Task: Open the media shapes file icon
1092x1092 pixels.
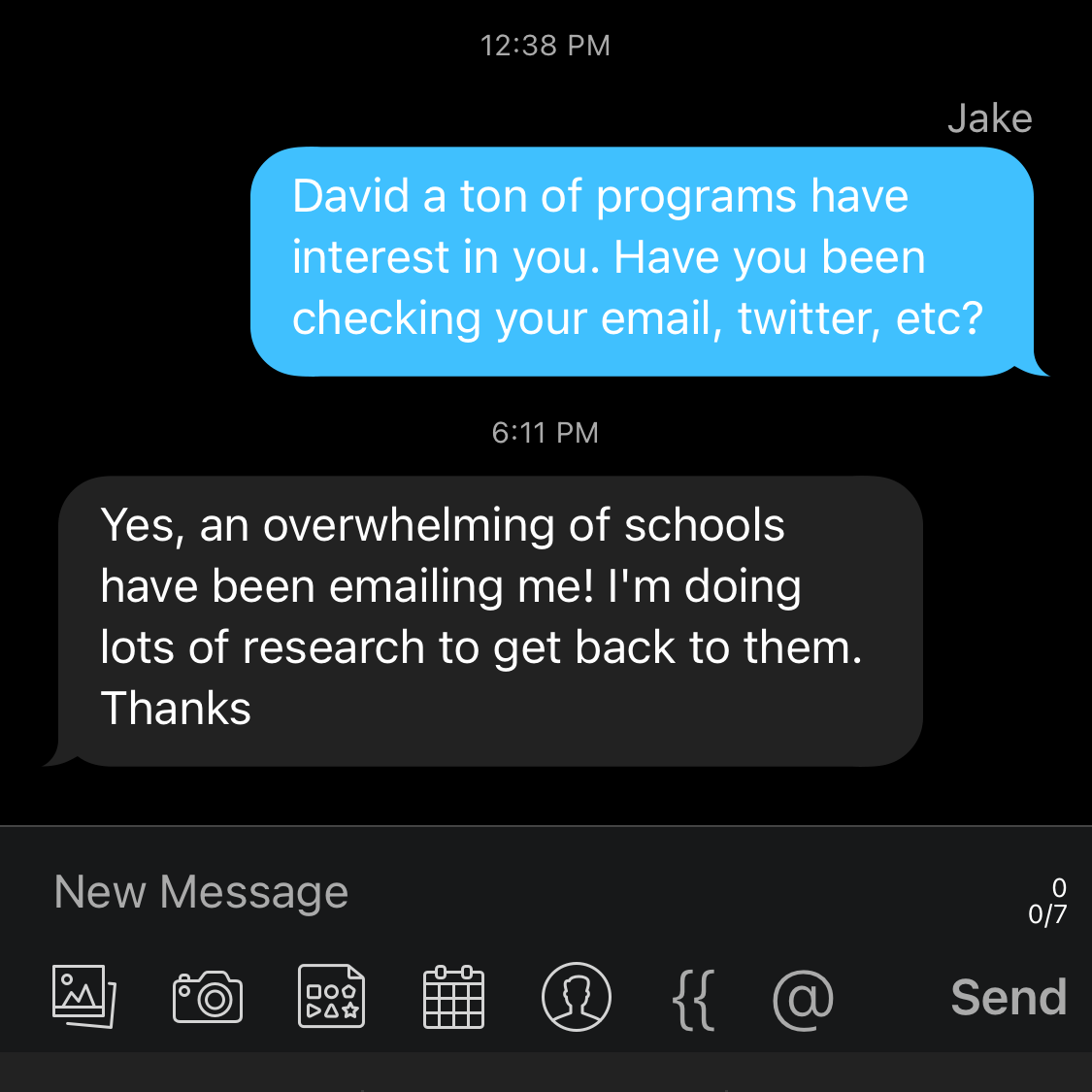Action: pos(331,997)
